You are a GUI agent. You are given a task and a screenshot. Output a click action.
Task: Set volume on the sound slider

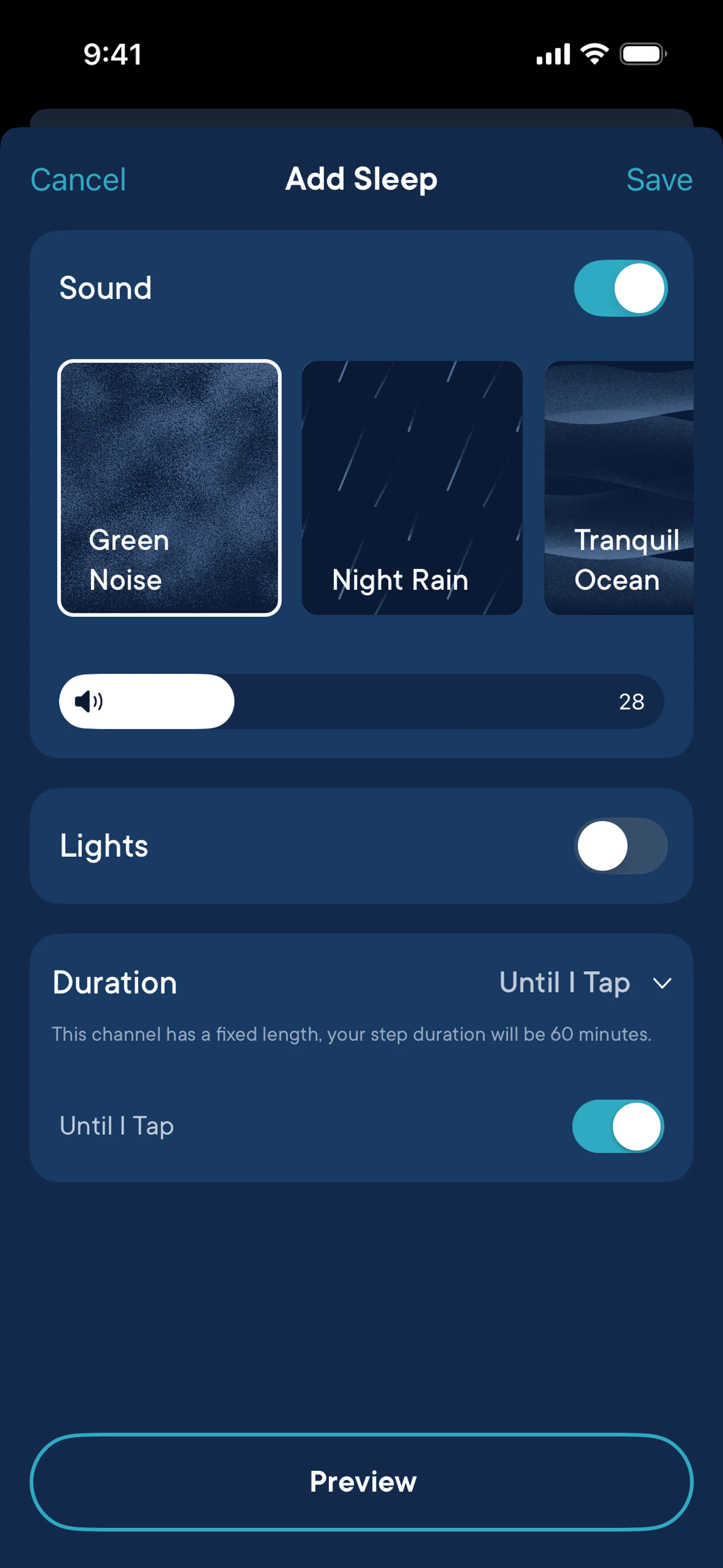tap(361, 701)
